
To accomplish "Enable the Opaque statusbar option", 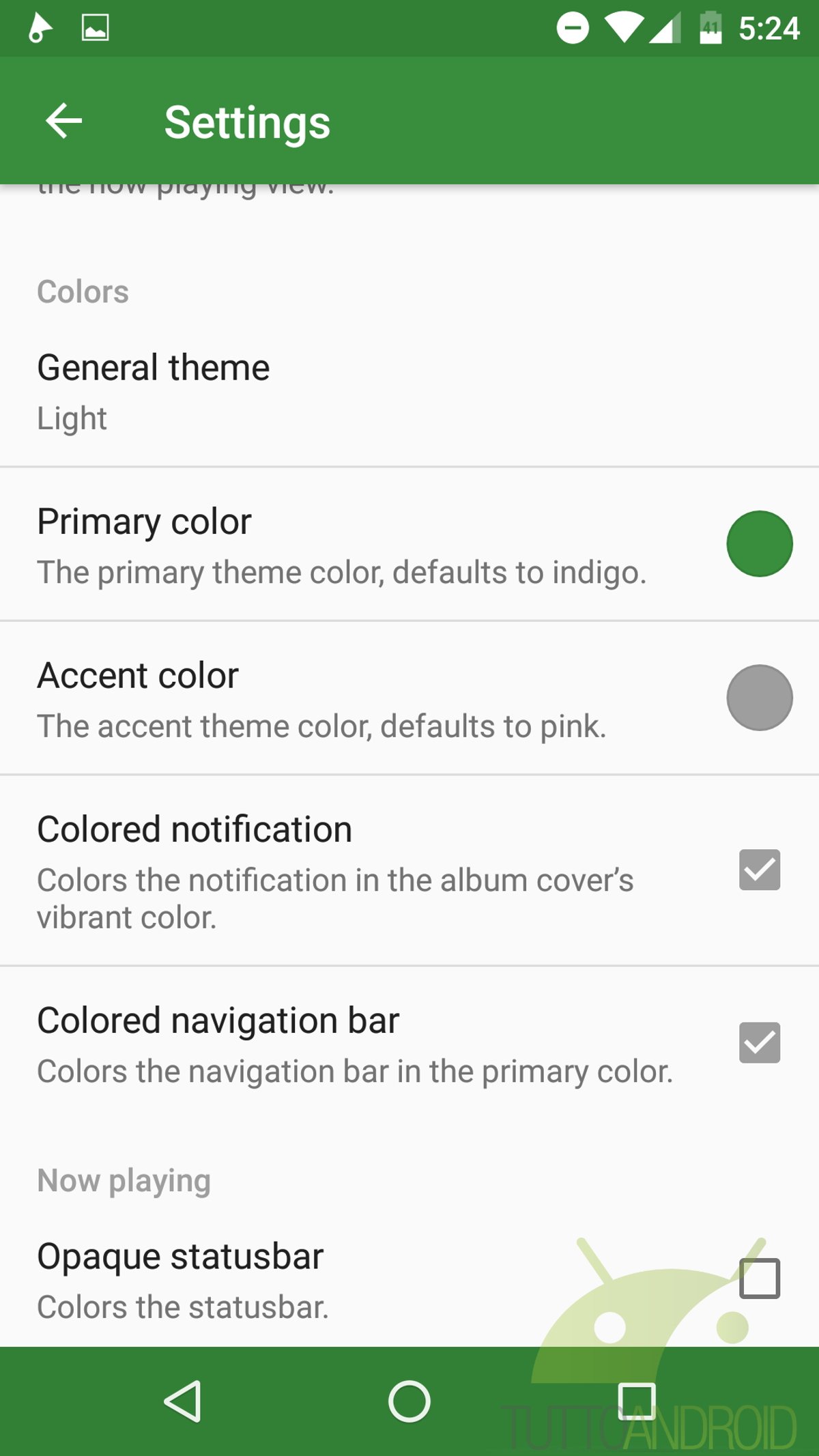I will click(x=760, y=1279).
